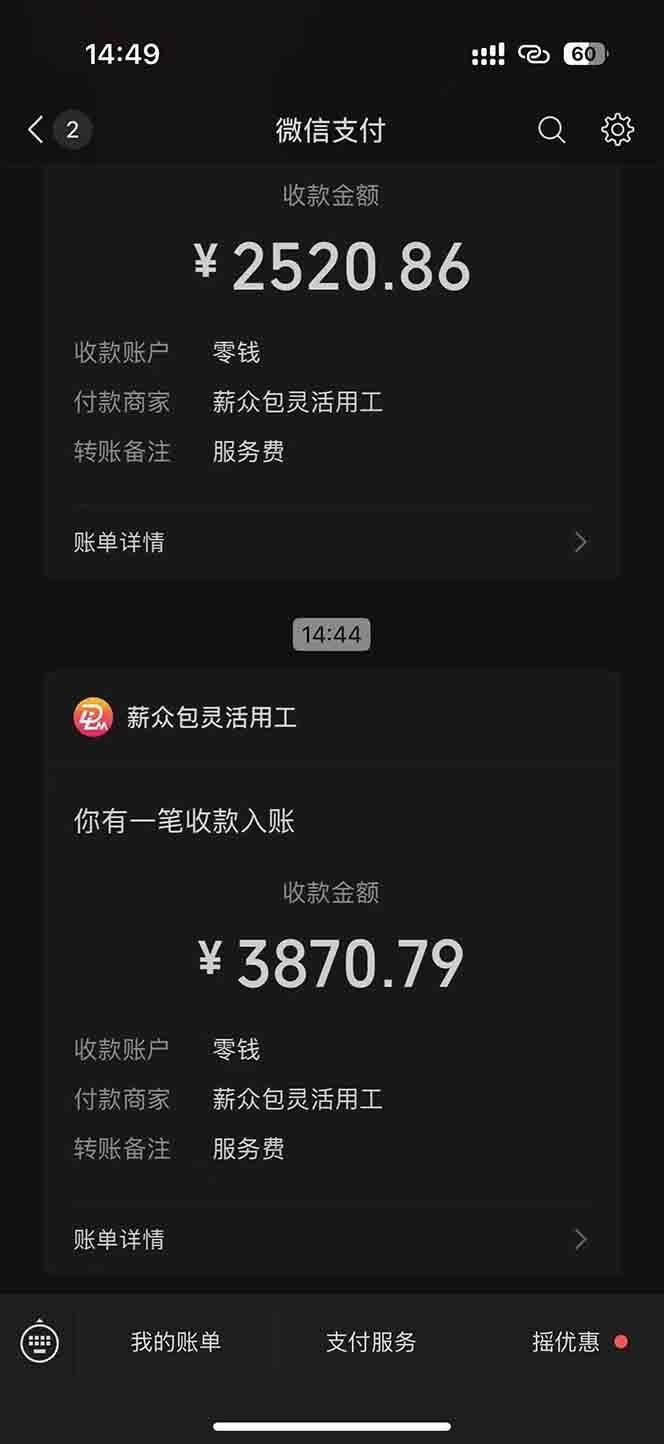Screen dimensions: 664x1444
Task: Open the 支付服务 menu
Action: (x=370, y=1342)
